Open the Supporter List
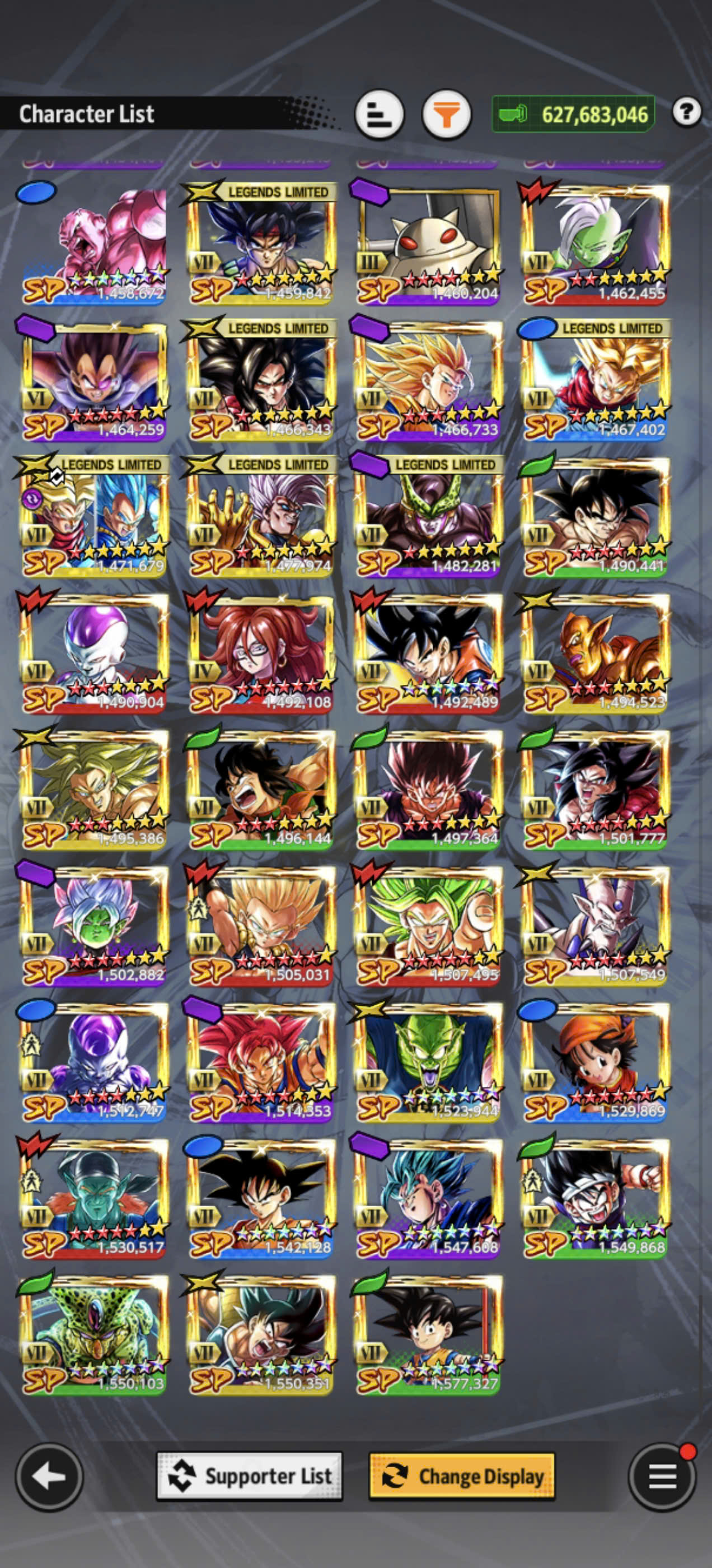Screen dimensions: 712x1568 [x=250, y=1476]
